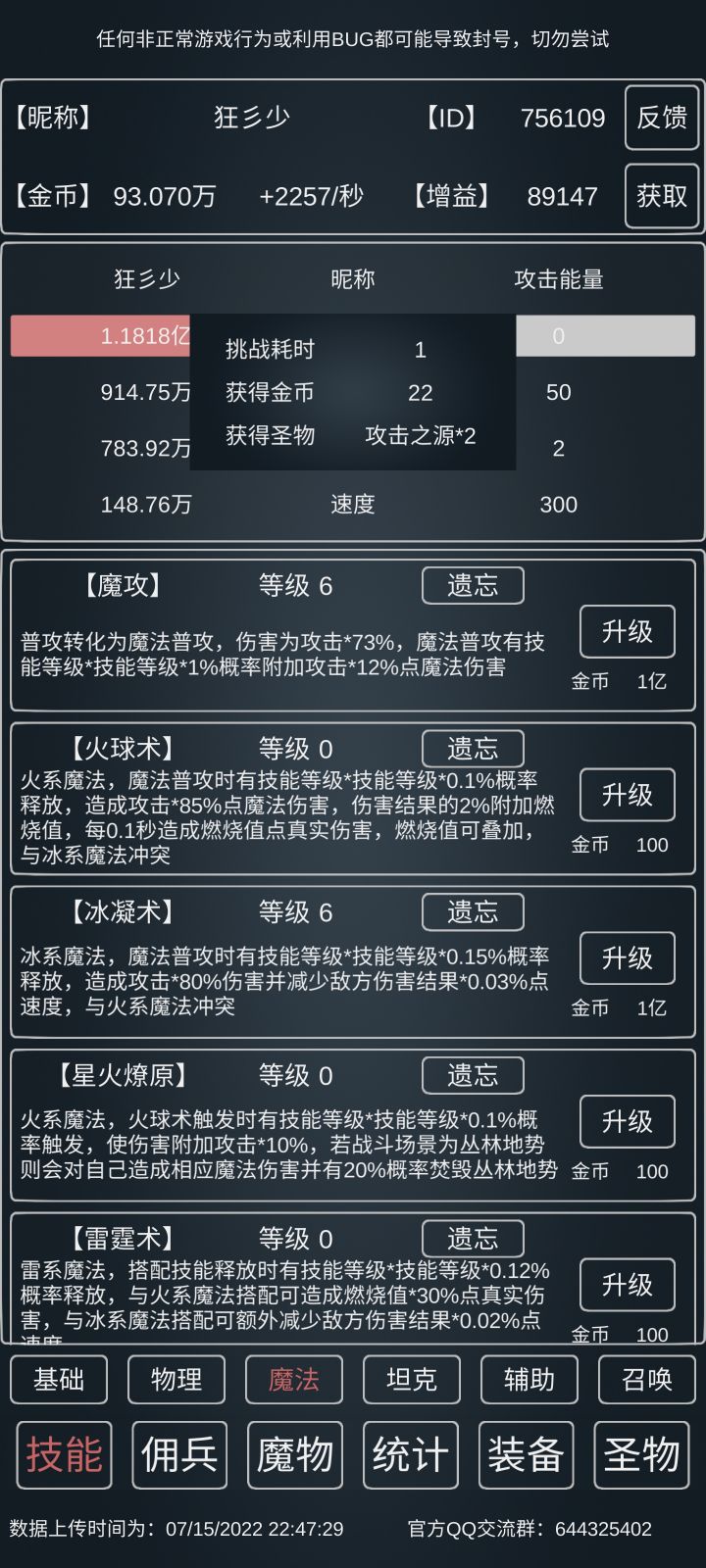Screen dimensions: 706x1568
Task: Open the 圣物 relic panel
Action: pos(642,1456)
